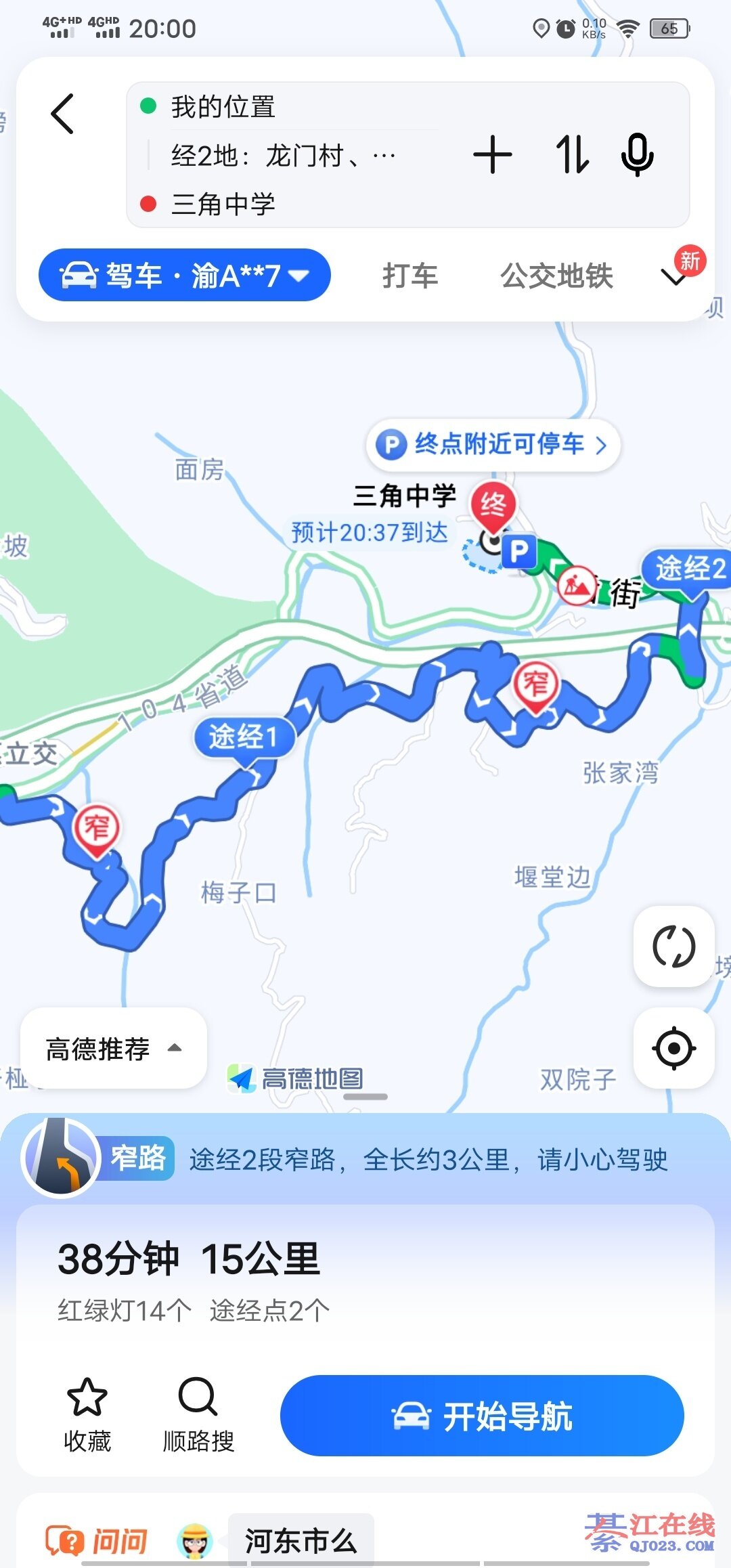Switch to the 公交地铁 tab
Screen dimensions: 731x1568
pyautogui.click(x=556, y=276)
